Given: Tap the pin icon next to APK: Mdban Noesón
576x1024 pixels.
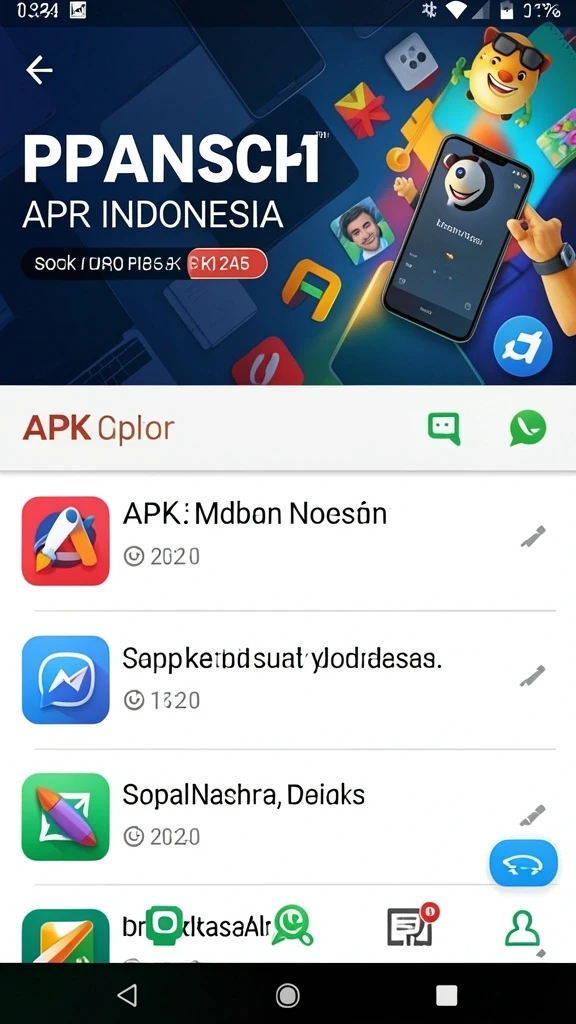Looking at the screenshot, I should click(532, 536).
